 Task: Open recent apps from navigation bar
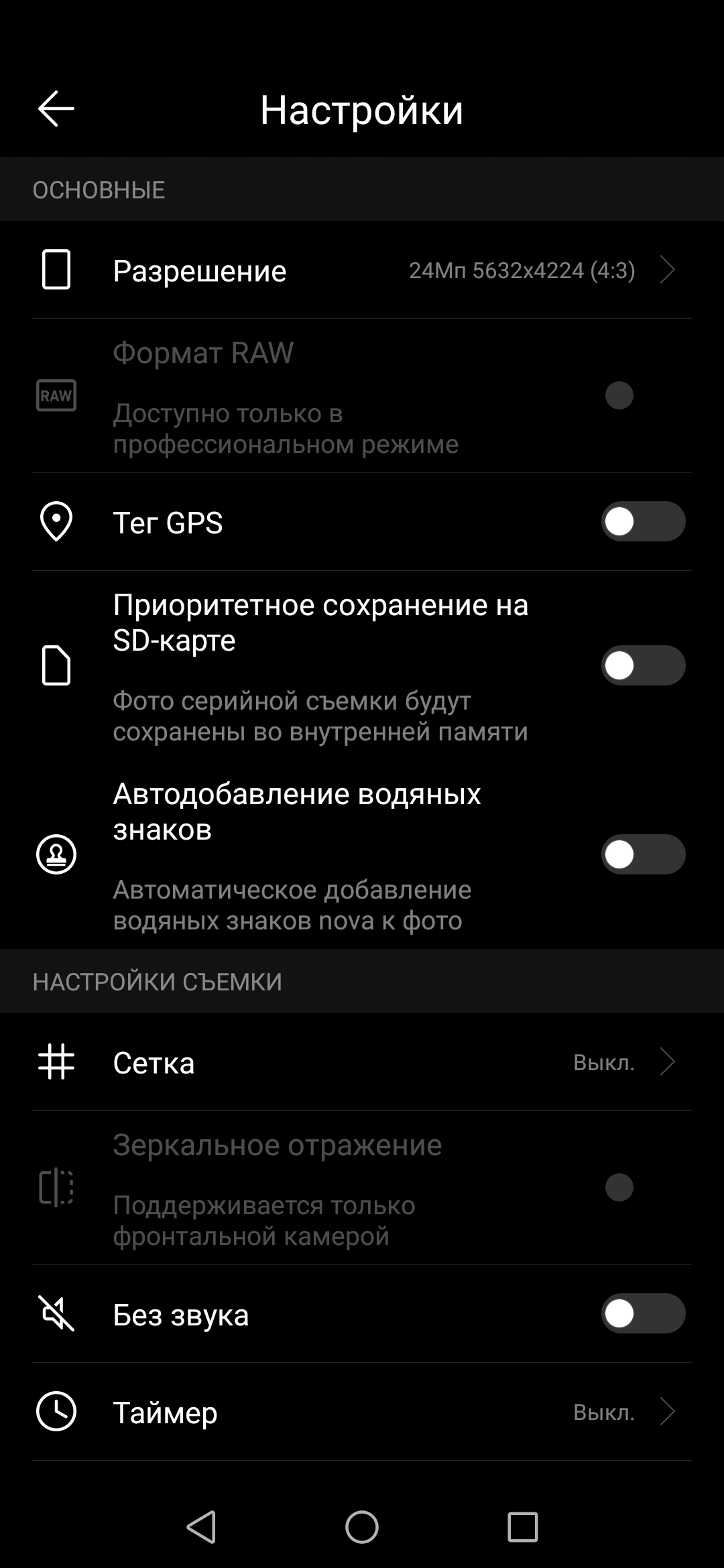tap(523, 1527)
